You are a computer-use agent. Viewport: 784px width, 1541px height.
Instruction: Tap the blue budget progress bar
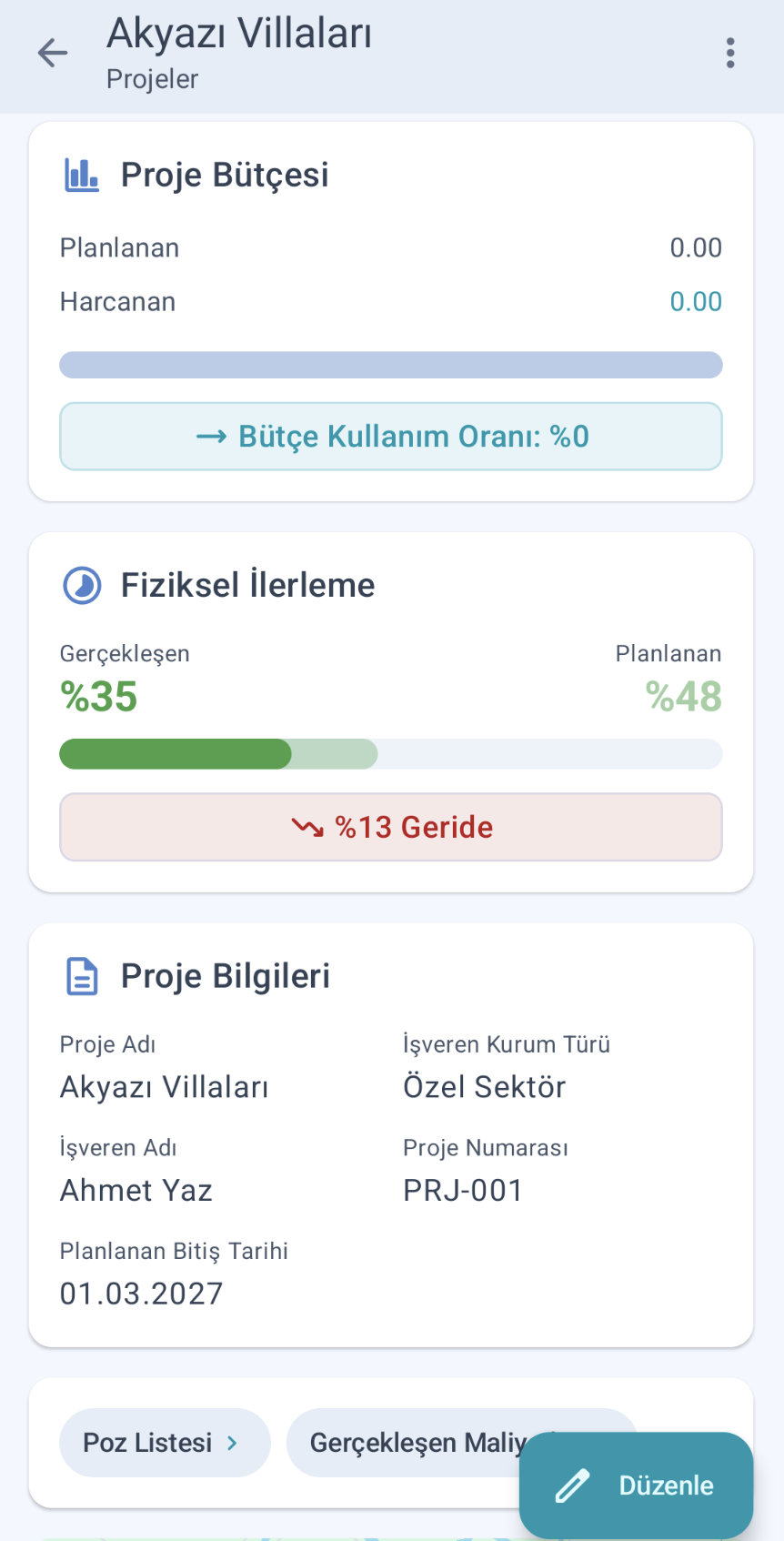390,364
